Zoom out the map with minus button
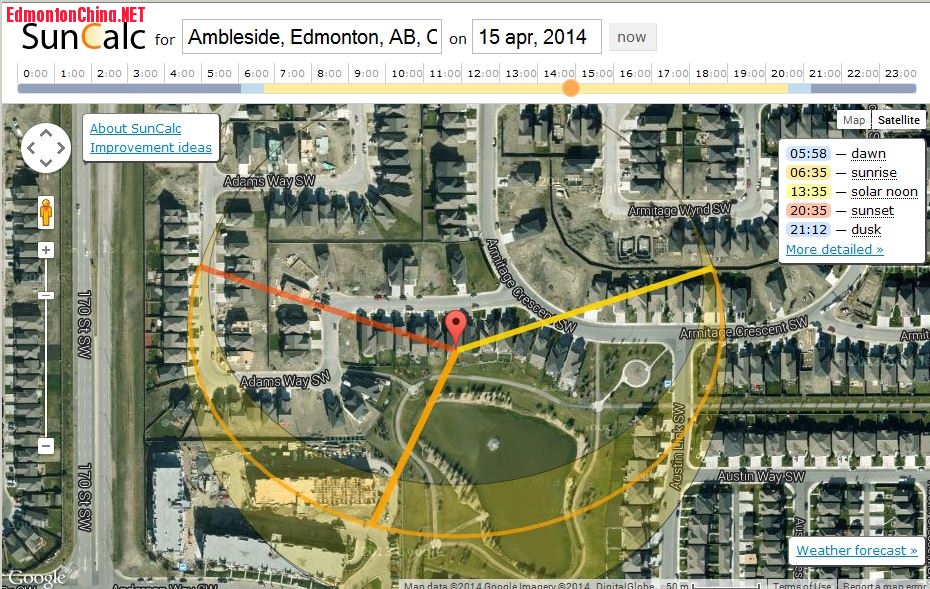Image resolution: width=930 pixels, height=589 pixels. (x=46, y=446)
